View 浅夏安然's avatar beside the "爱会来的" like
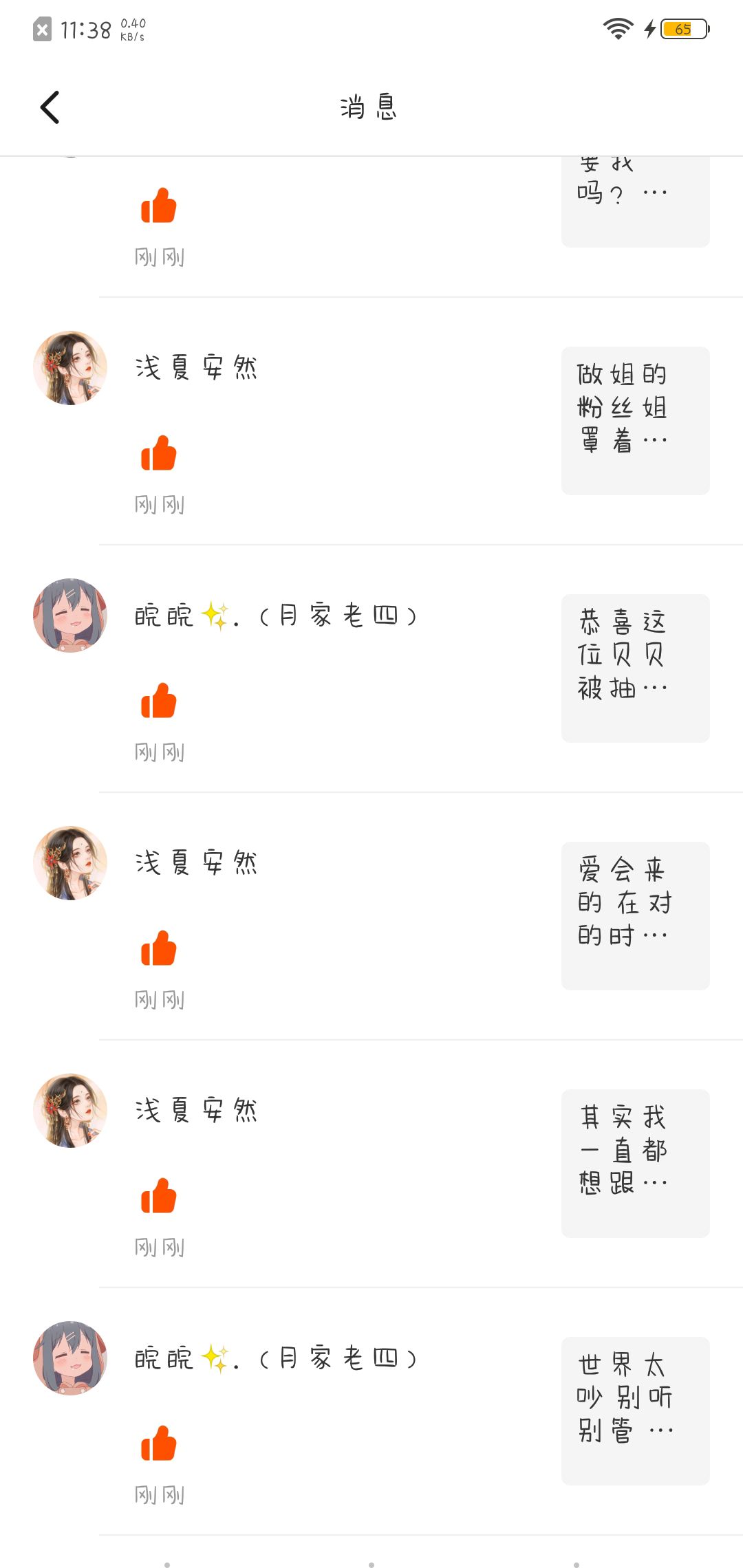The width and height of the screenshot is (743, 1568). tap(70, 863)
